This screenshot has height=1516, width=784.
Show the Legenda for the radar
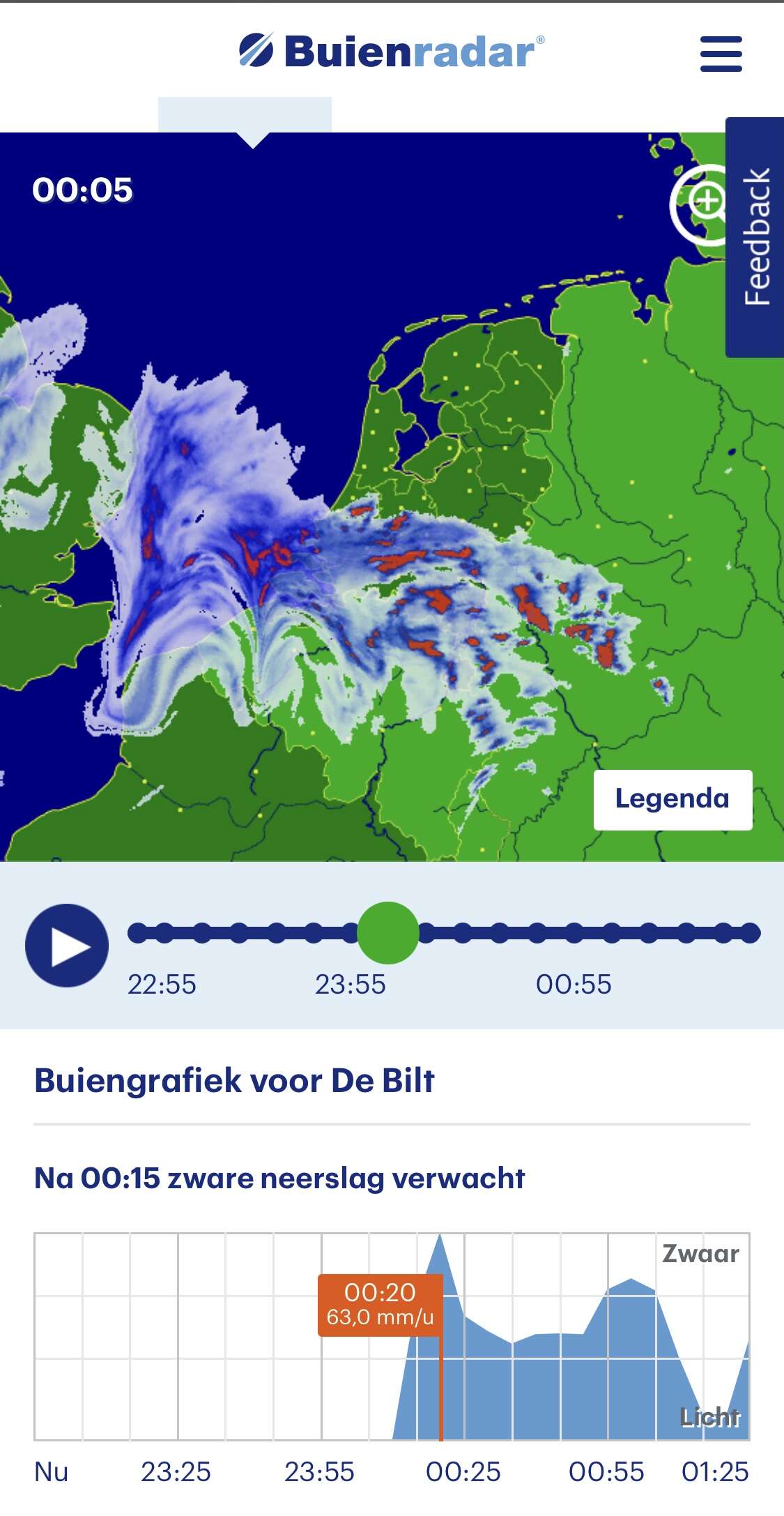click(672, 799)
